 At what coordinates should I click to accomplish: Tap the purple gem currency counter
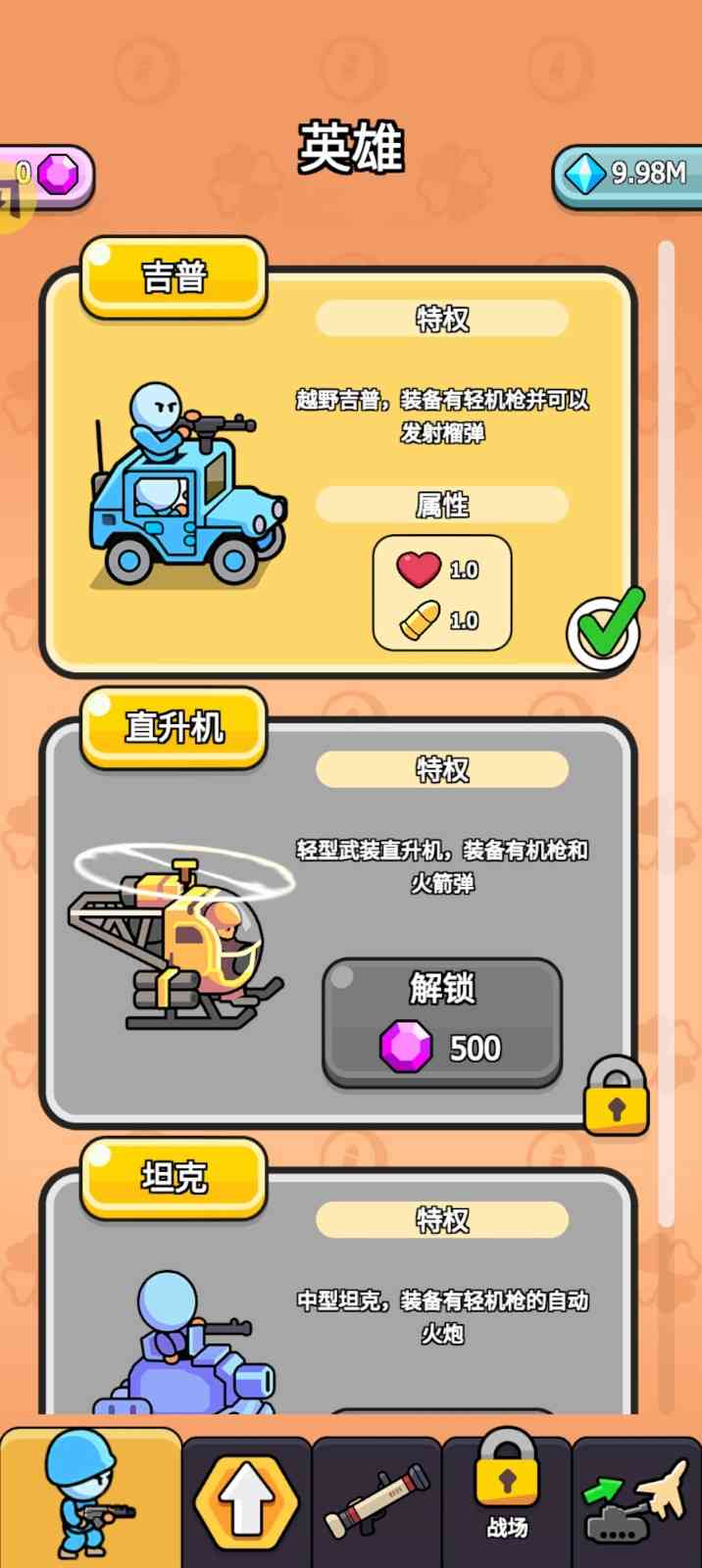(49, 176)
